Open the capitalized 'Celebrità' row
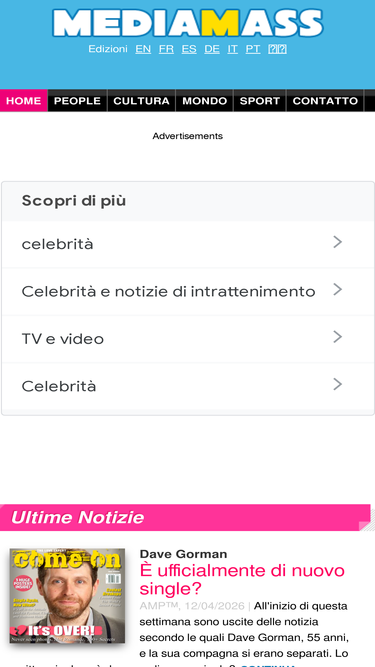375x667 pixels. click(188, 386)
